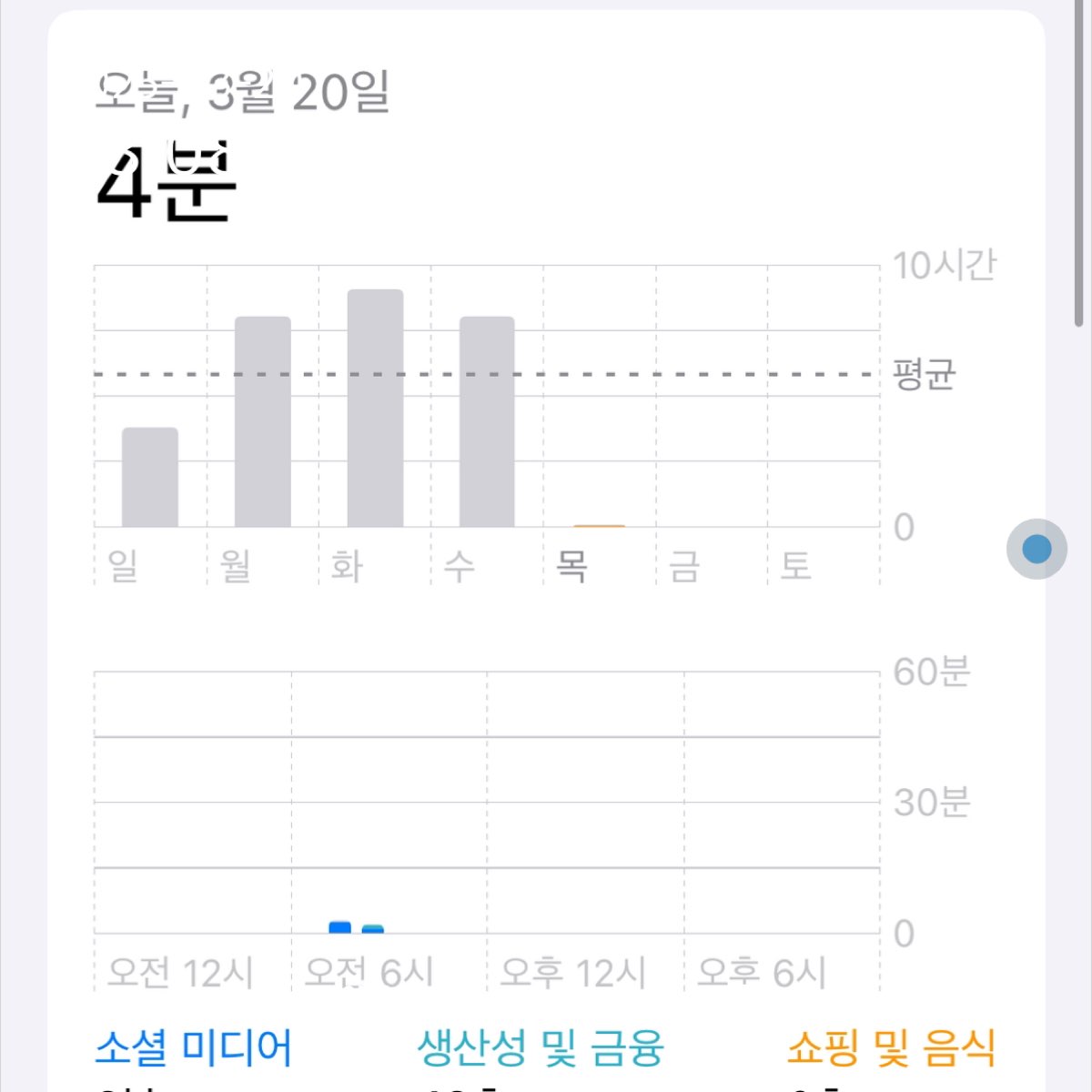Select Sunday (일) bar in weekly chart
Screen dimensions: 1092x1092
click(x=150, y=478)
